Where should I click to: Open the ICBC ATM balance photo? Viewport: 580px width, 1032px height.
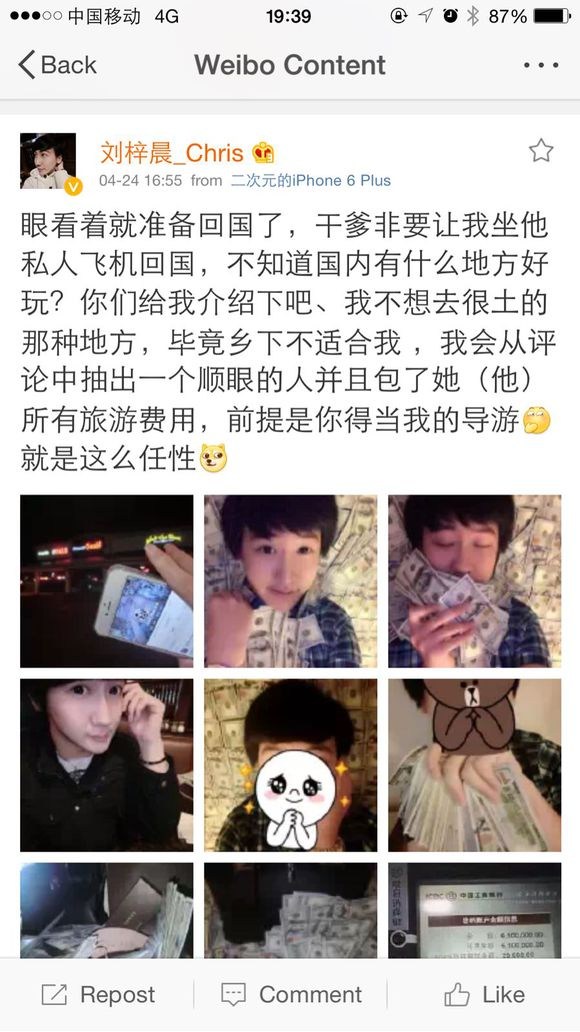(x=475, y=910)
